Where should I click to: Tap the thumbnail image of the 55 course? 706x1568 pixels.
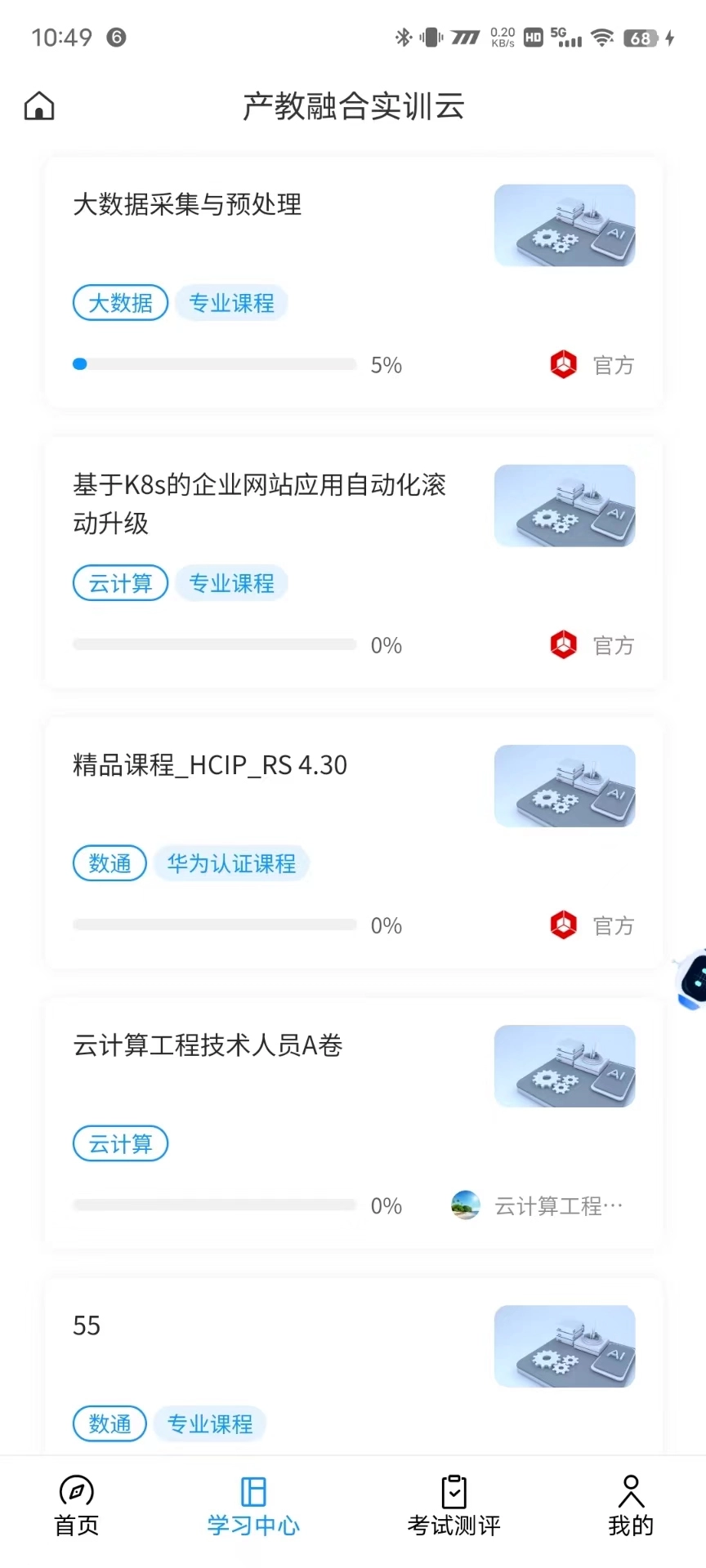click(x=565, y=1345)
